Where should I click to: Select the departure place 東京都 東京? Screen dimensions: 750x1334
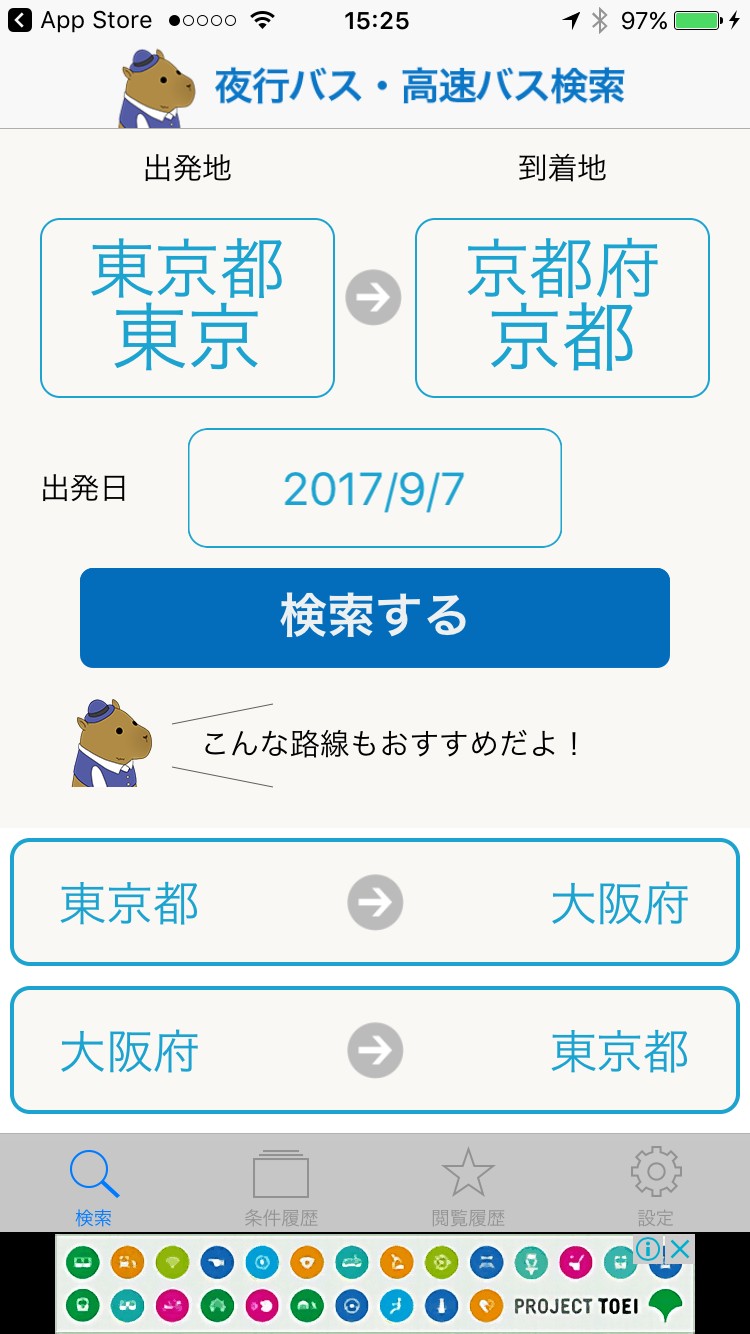pyautogui.click(x=187, y=308)
